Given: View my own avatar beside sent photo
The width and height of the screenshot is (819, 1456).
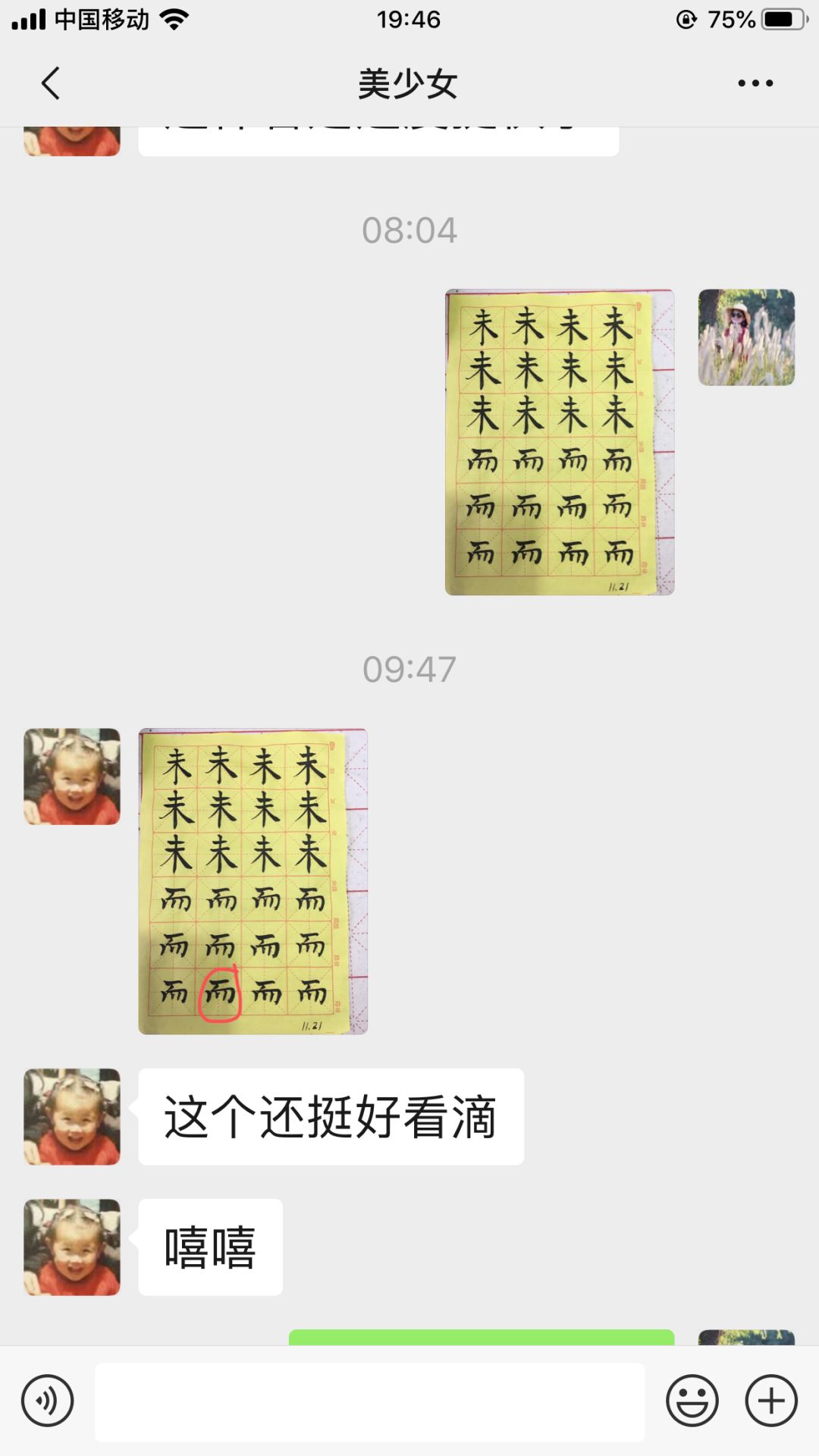Looking at the screenshot, I should click(x=746, y=337).
